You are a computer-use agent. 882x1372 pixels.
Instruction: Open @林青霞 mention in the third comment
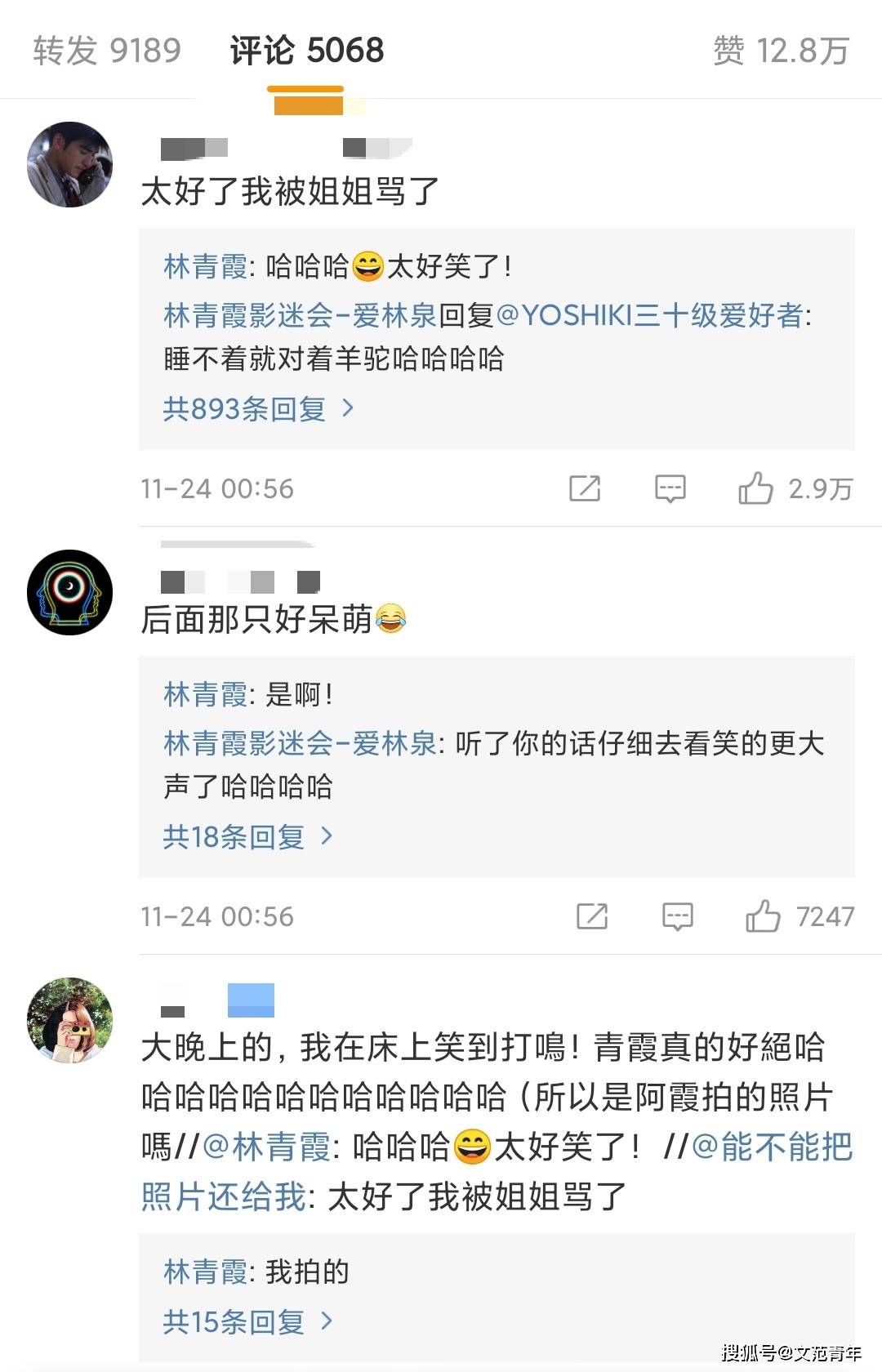[265, 1147]
